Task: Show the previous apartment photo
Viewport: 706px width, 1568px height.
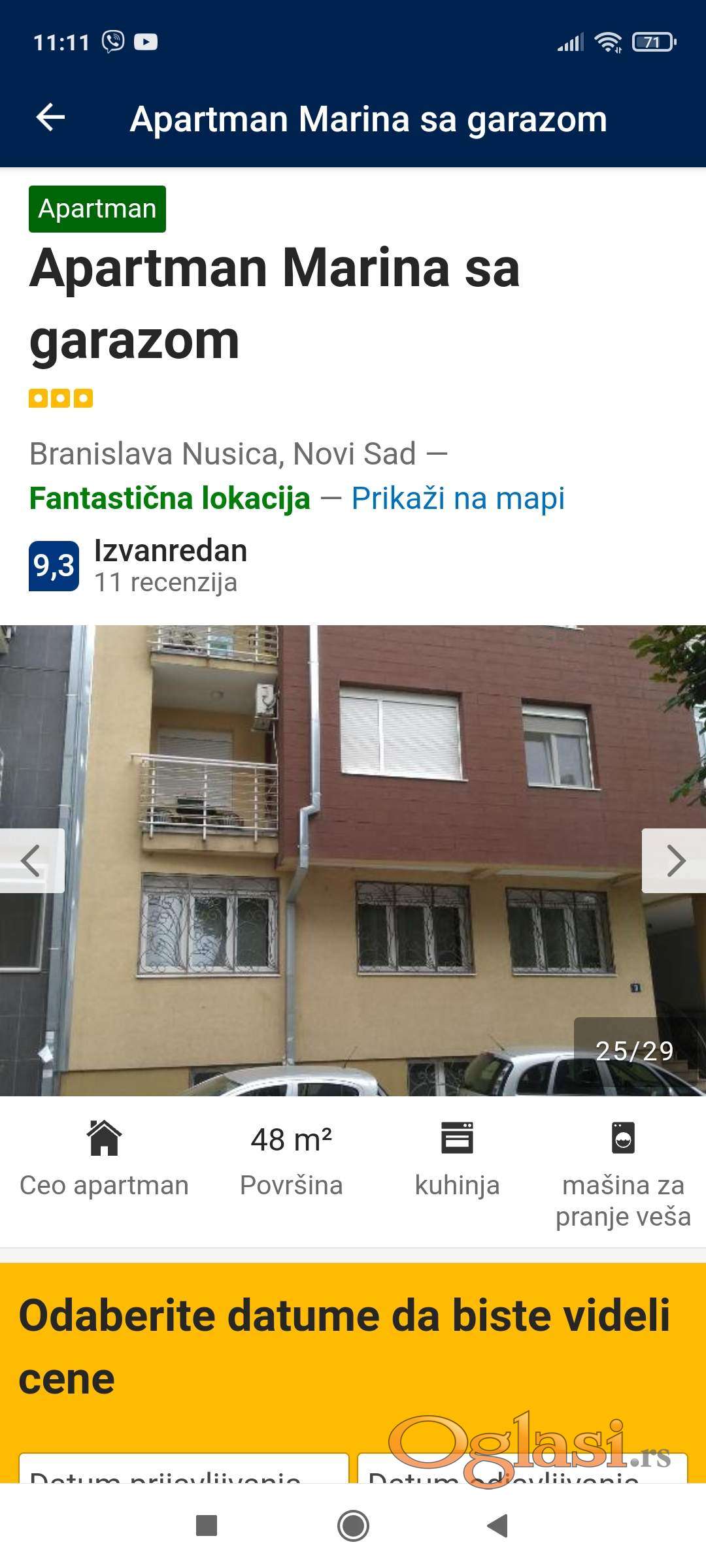Action: point(31,860)
